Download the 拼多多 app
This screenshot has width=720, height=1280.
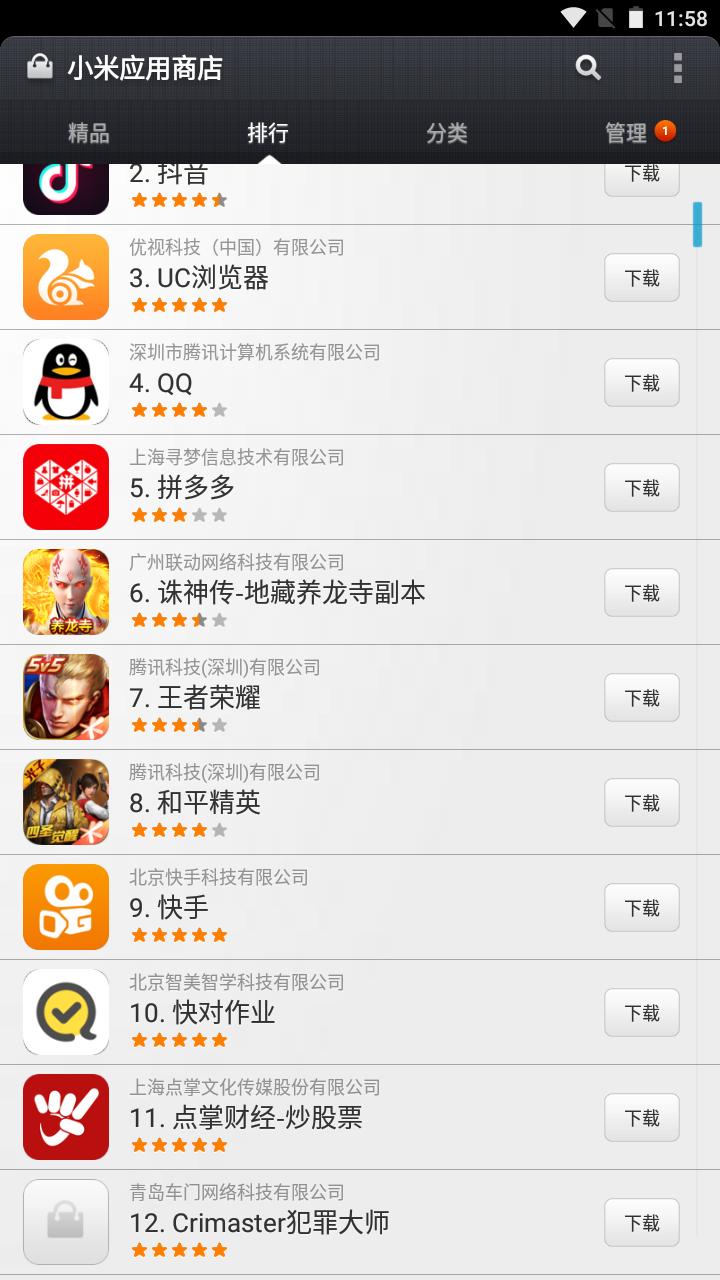tap(641, 488)
